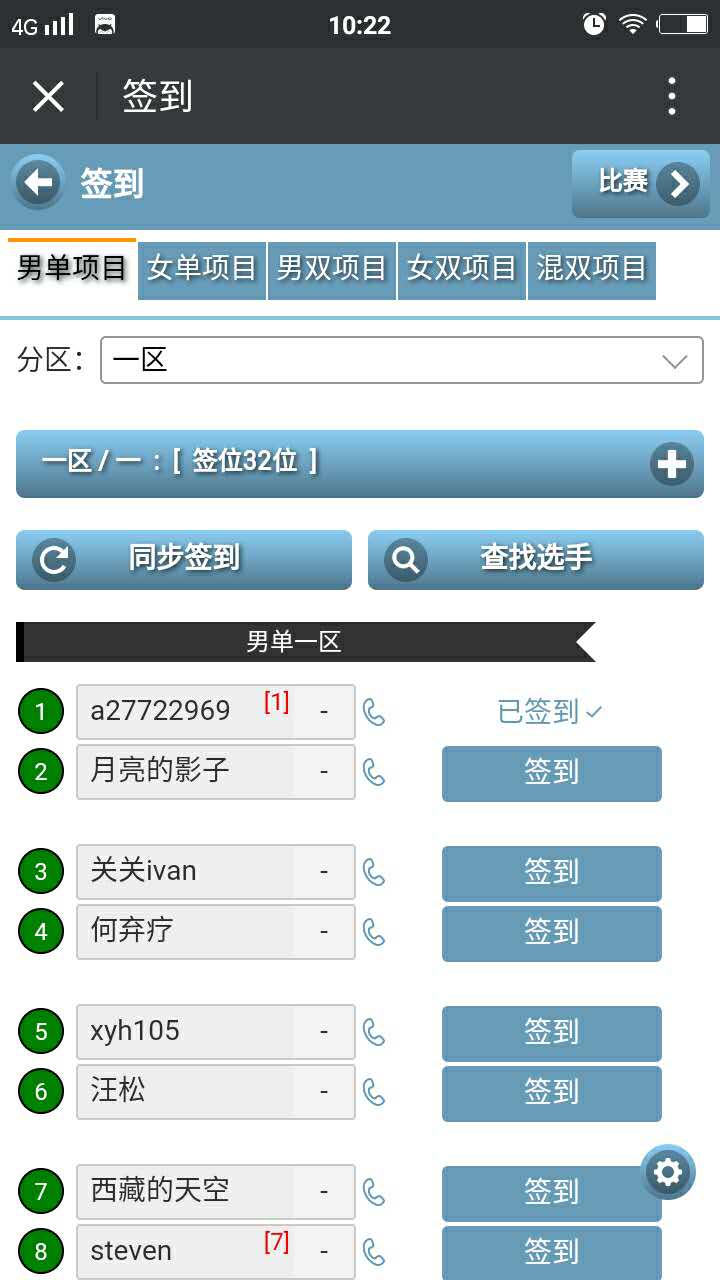Close the 签到 web page

tap(48, 97)
